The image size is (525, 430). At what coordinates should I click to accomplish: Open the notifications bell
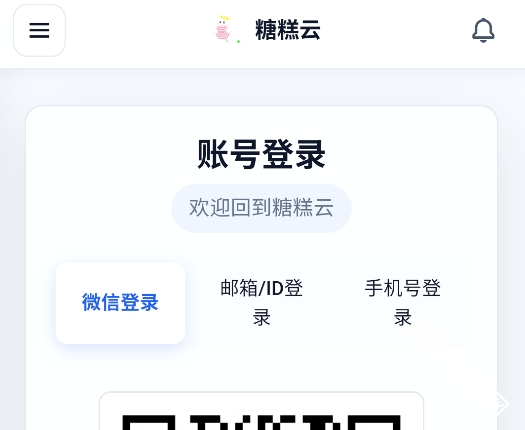click(483, 30)
